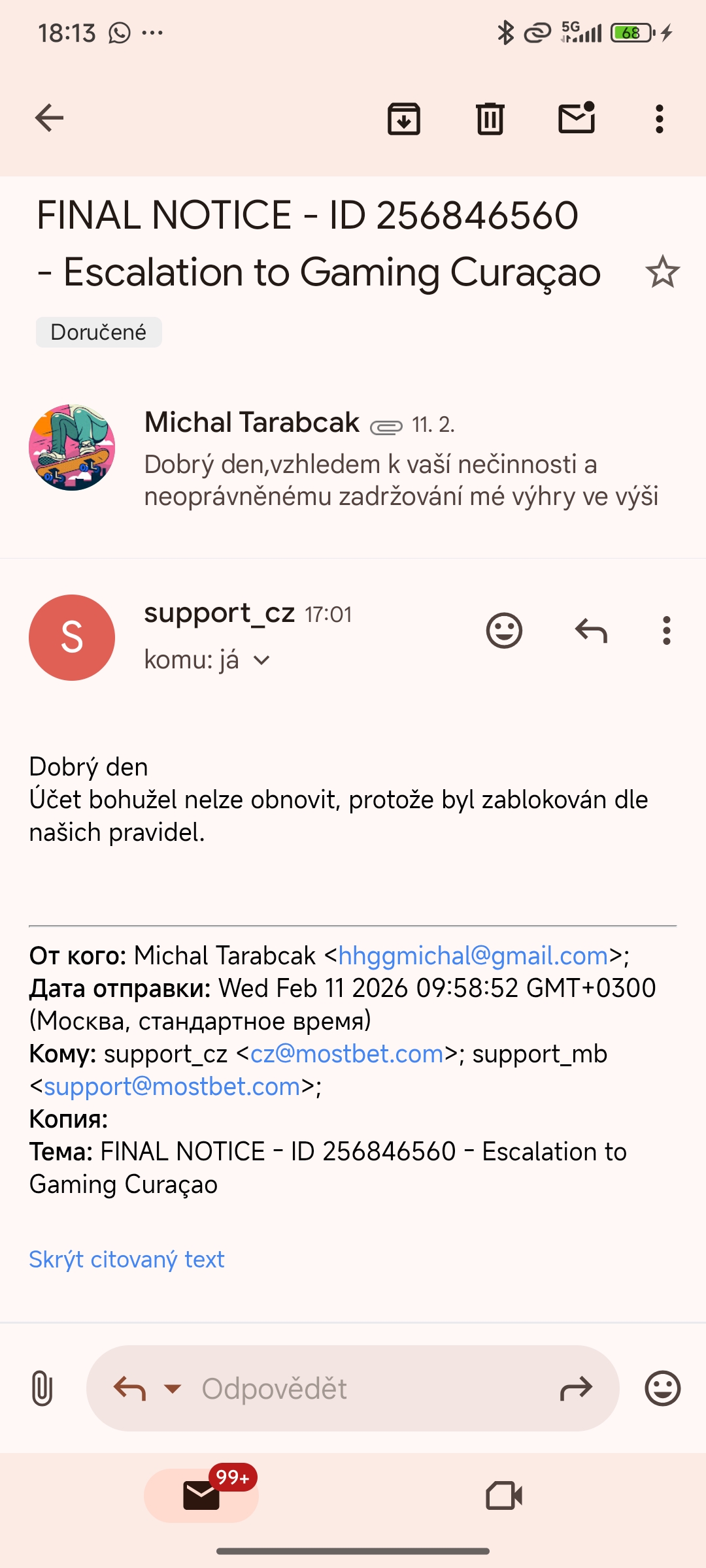Star this FINAL NOTICE conversation

point(662,272)
